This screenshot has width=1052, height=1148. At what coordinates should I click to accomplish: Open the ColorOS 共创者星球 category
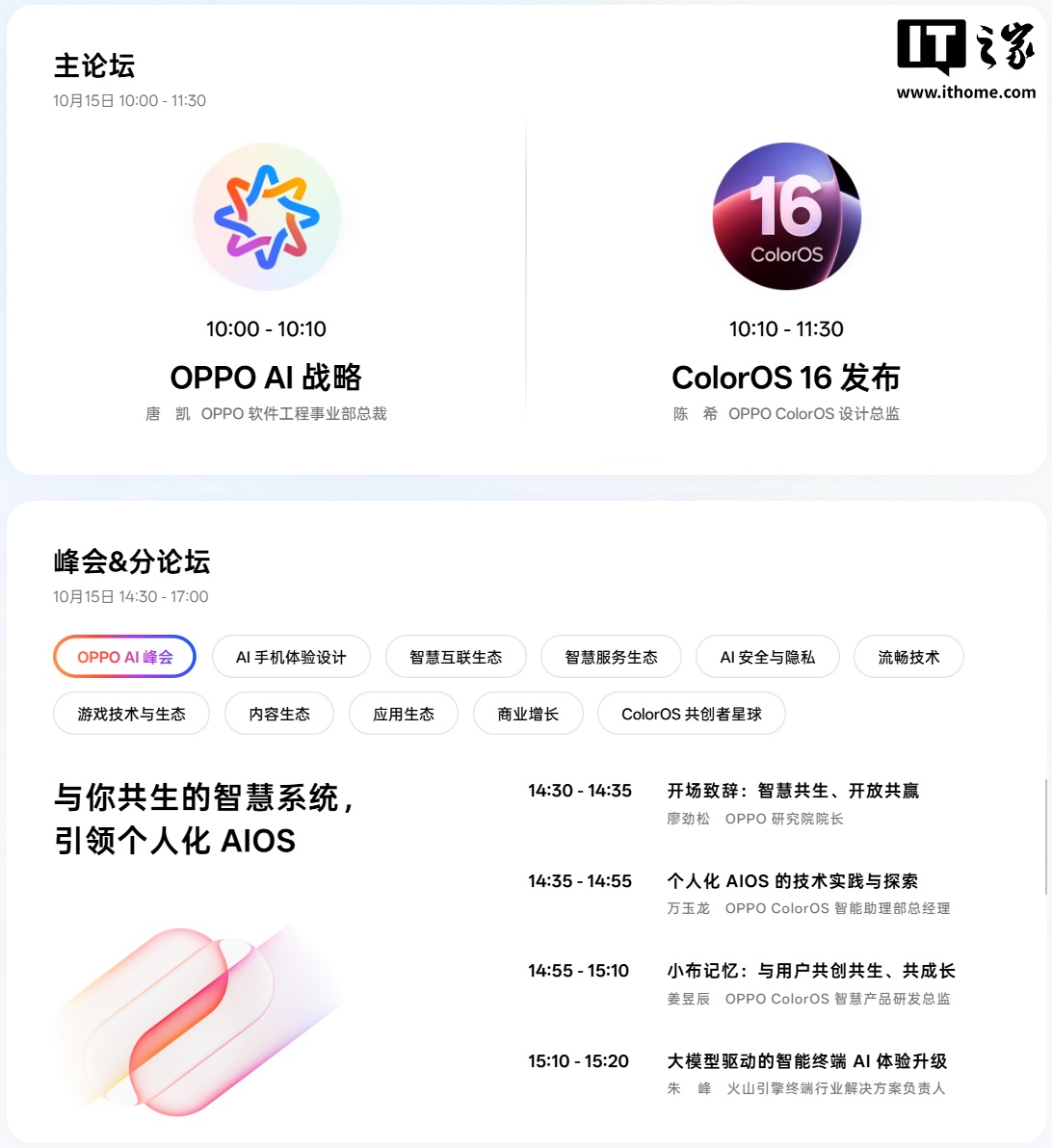pyautogui.click(x=691, y=714)
